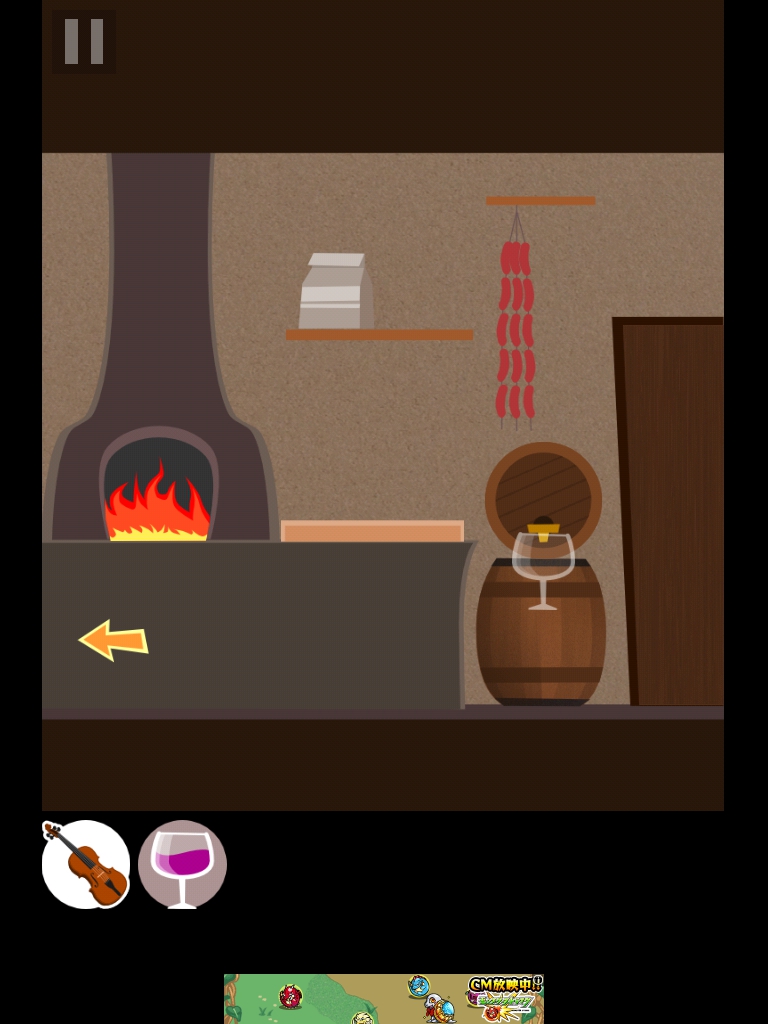Tap the hanging red sausages

515,330
